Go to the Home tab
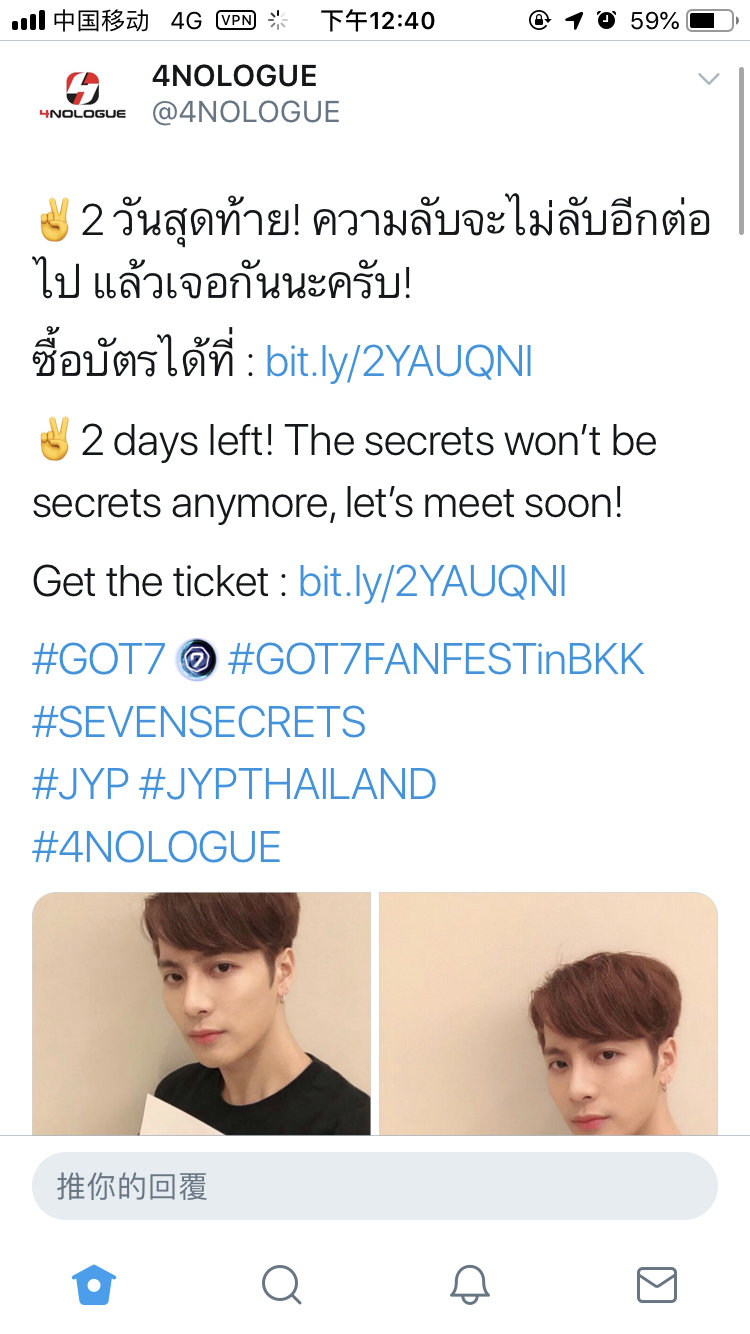Viewport: 750px width, 1334px height. pyautogui.click(x=94, y=1284)
